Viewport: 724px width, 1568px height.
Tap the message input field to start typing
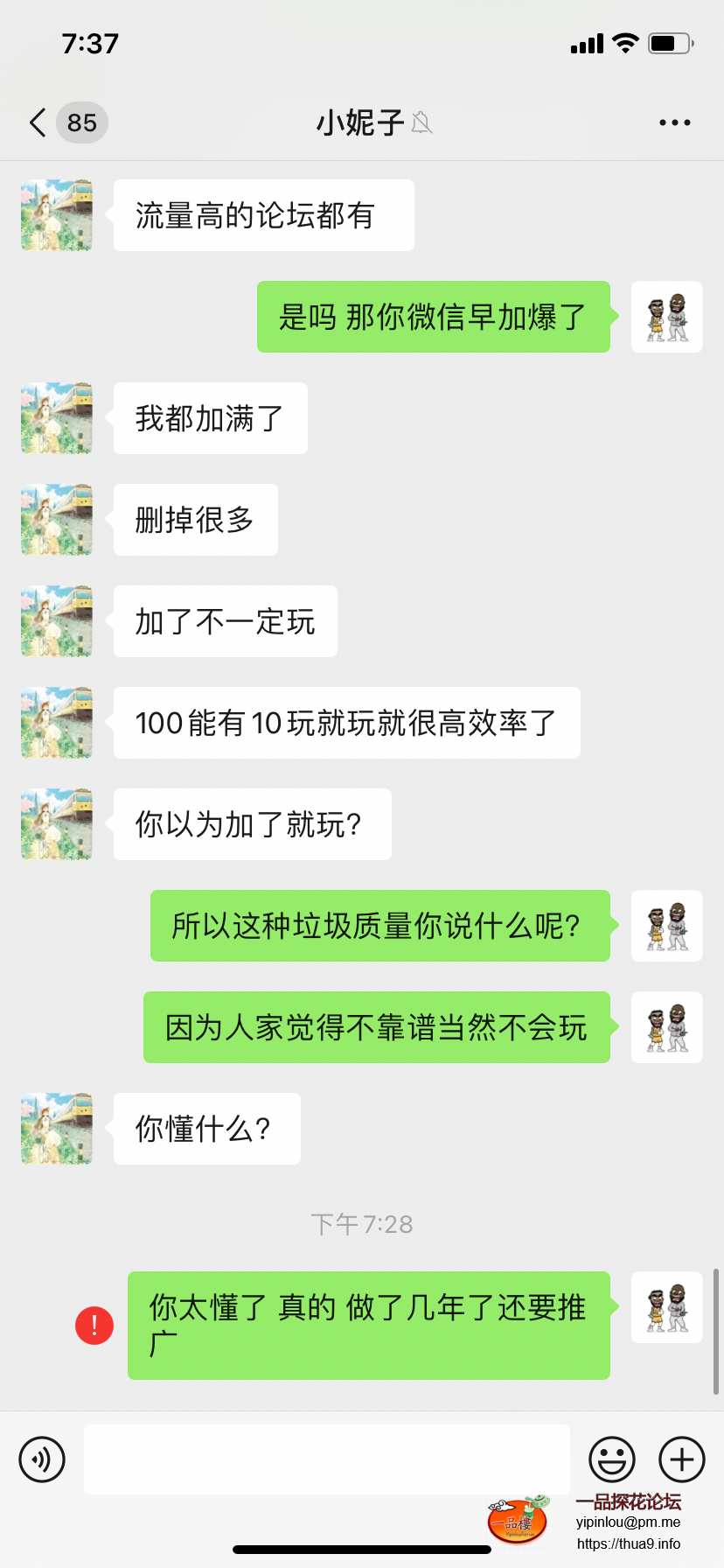point(324,1459)
